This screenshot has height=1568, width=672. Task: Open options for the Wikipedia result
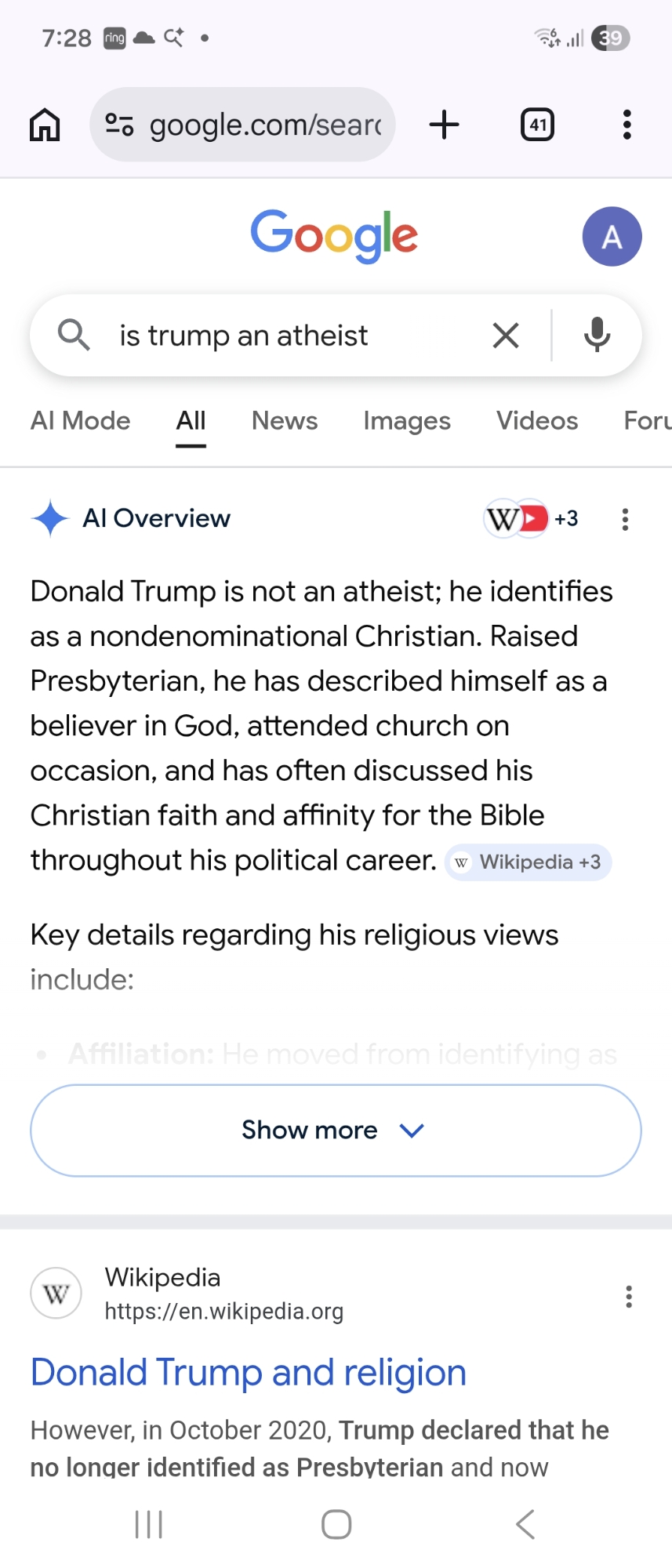click(629, 1297)
